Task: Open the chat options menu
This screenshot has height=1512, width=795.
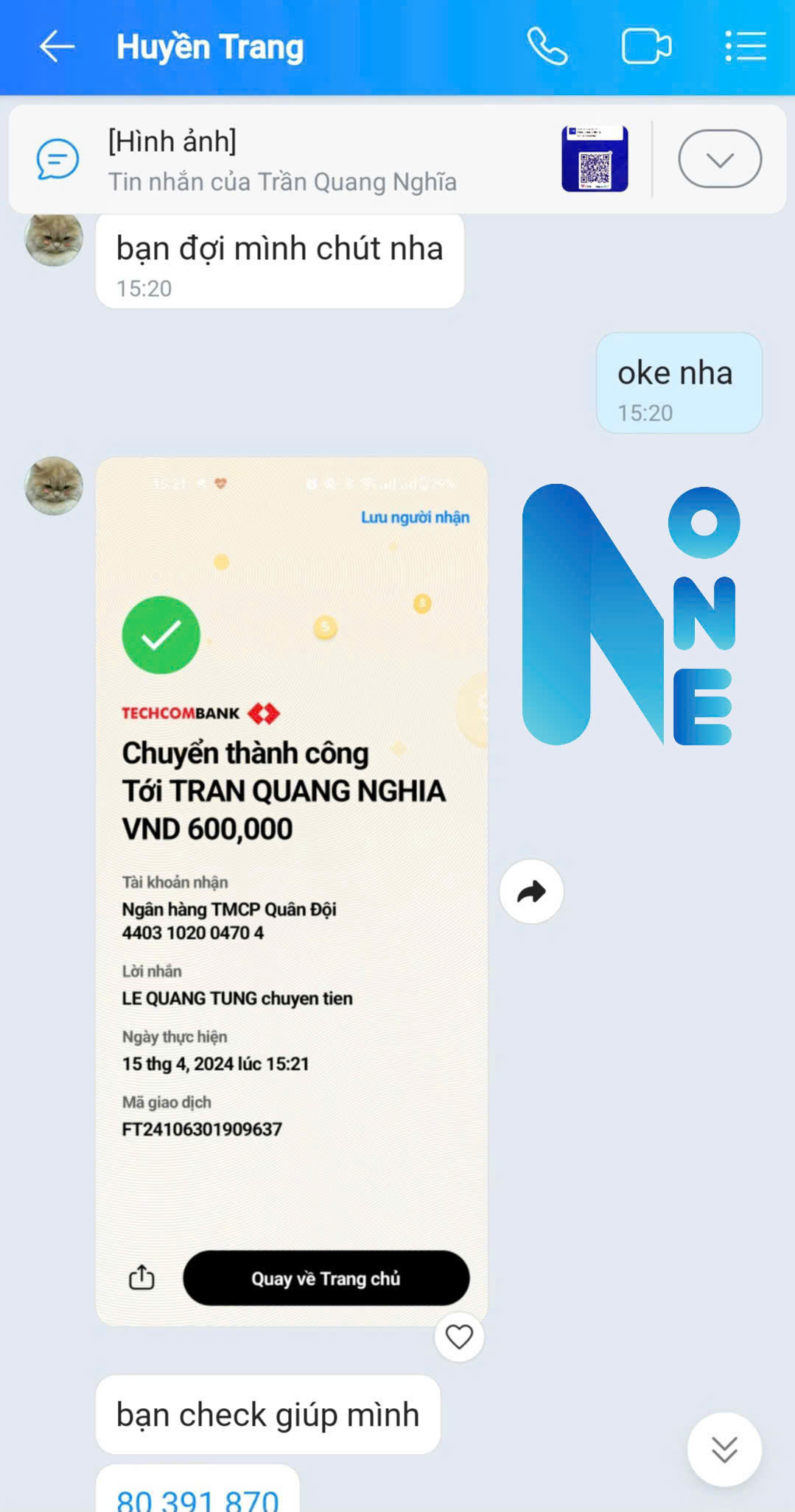Action: point(746,47)
